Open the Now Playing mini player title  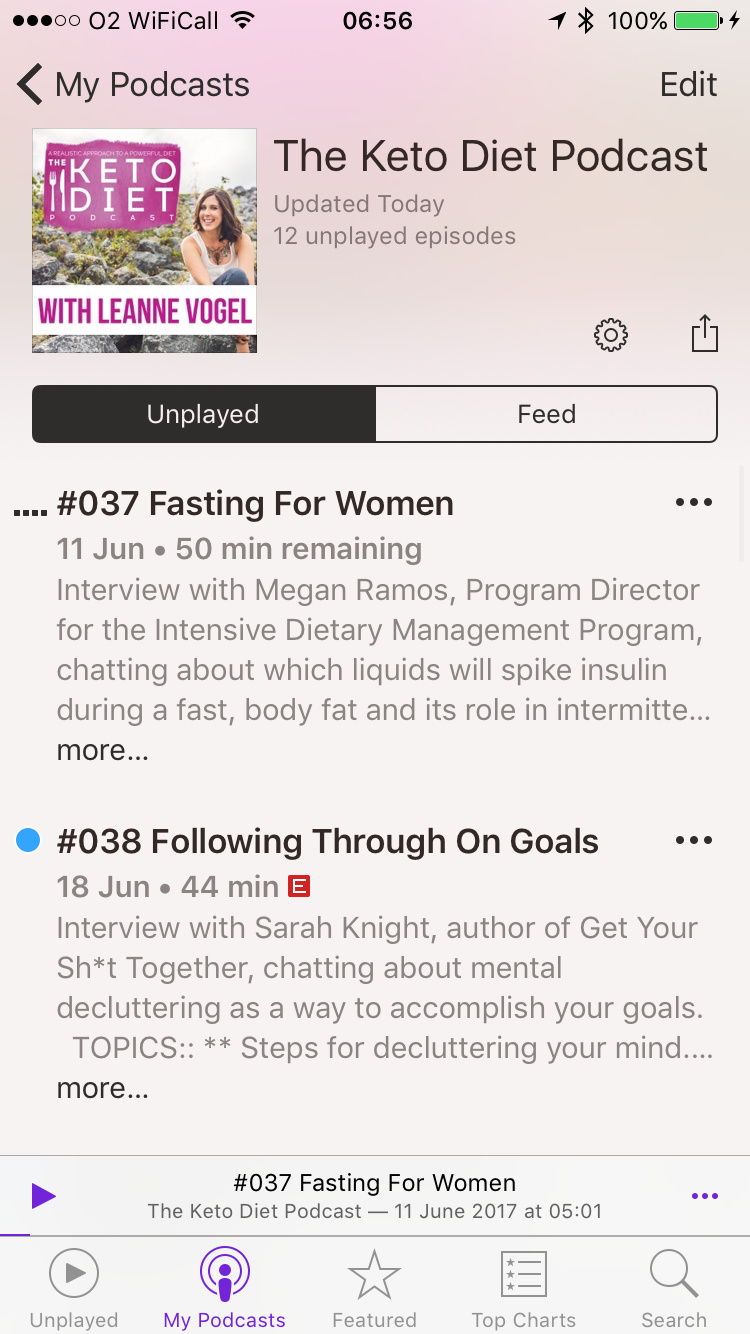[x=375, y=1183]
